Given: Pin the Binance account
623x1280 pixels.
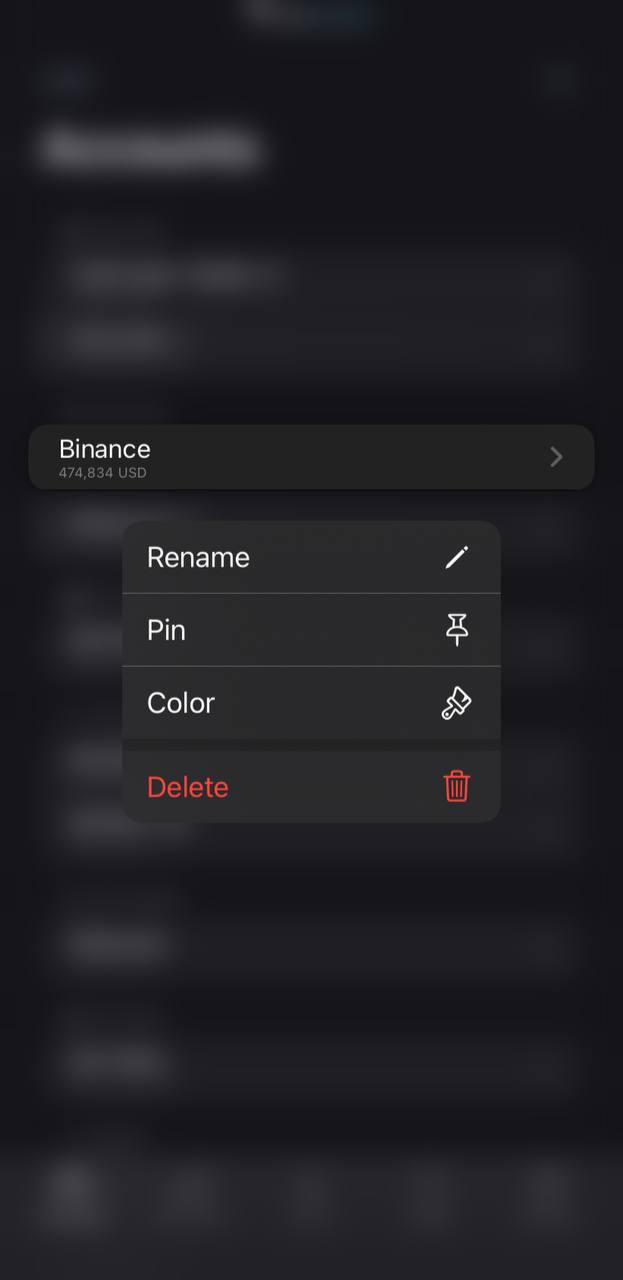Looking at the screenshot, I should point(311,630).
